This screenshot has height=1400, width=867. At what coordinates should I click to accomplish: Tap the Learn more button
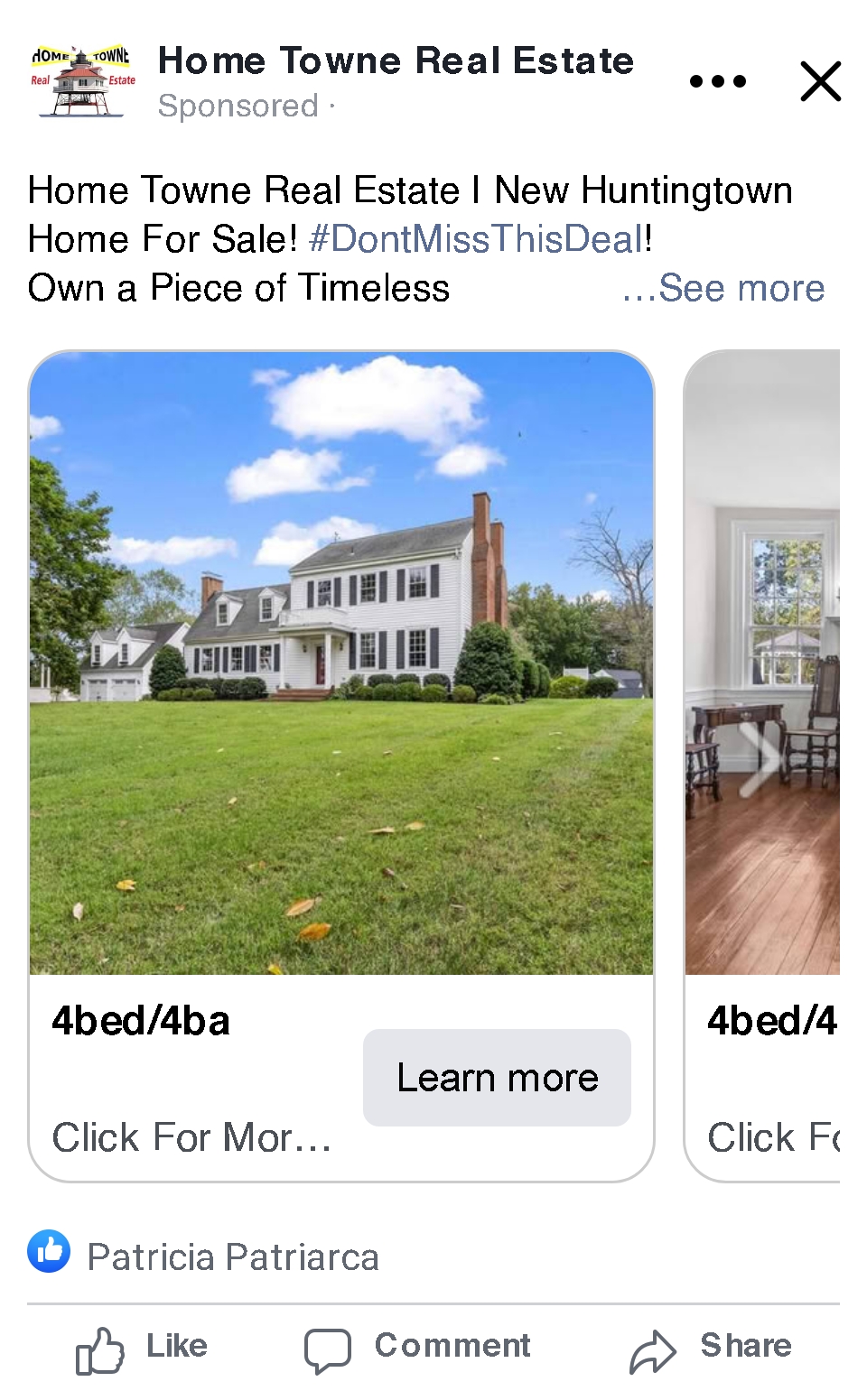pos(497,1078)
